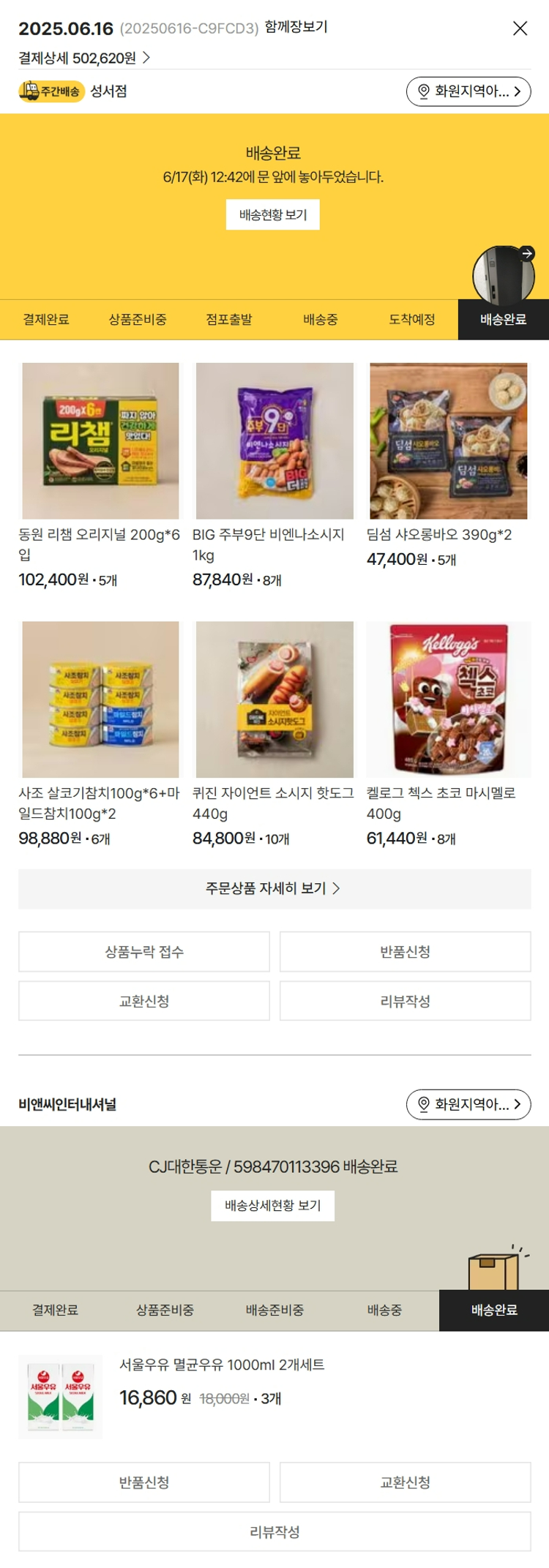This screenshot has height=1568, width=549.
Task: Tap the 배송현황 보기 button
Action: 272,214
